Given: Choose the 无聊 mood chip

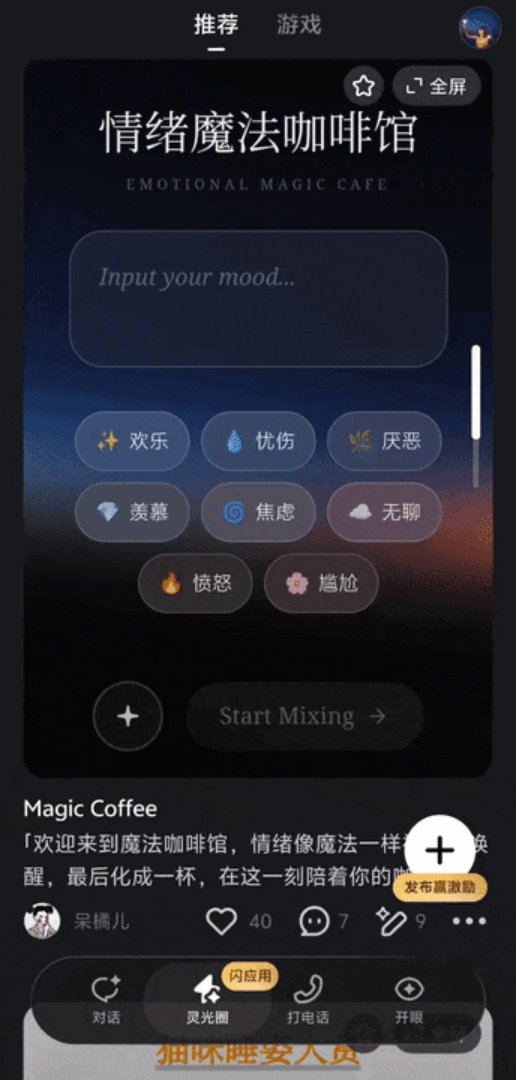Looking at the screenshot, I should (x=384, y=512).
